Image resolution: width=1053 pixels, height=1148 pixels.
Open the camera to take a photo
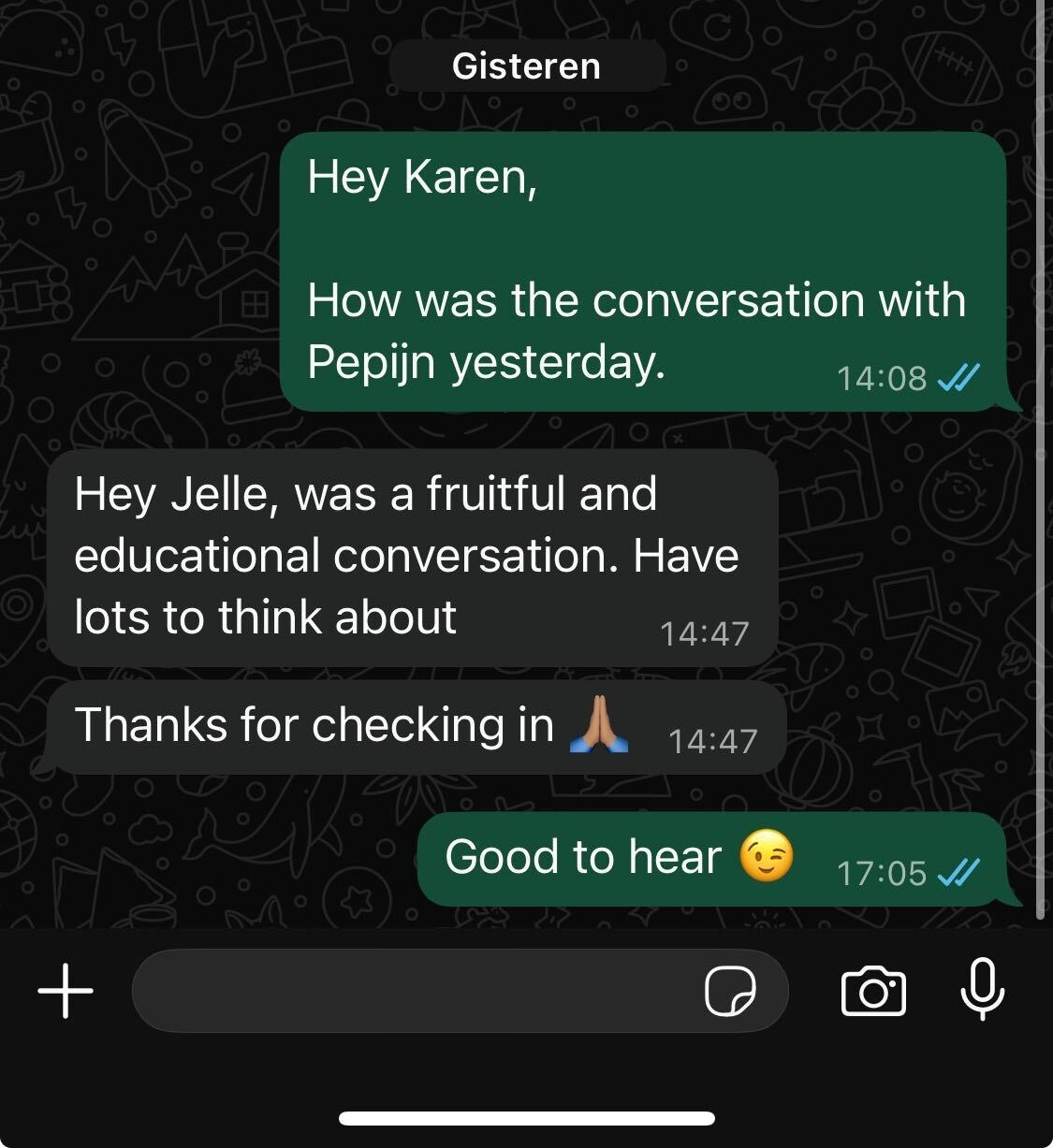pos(874,991)
